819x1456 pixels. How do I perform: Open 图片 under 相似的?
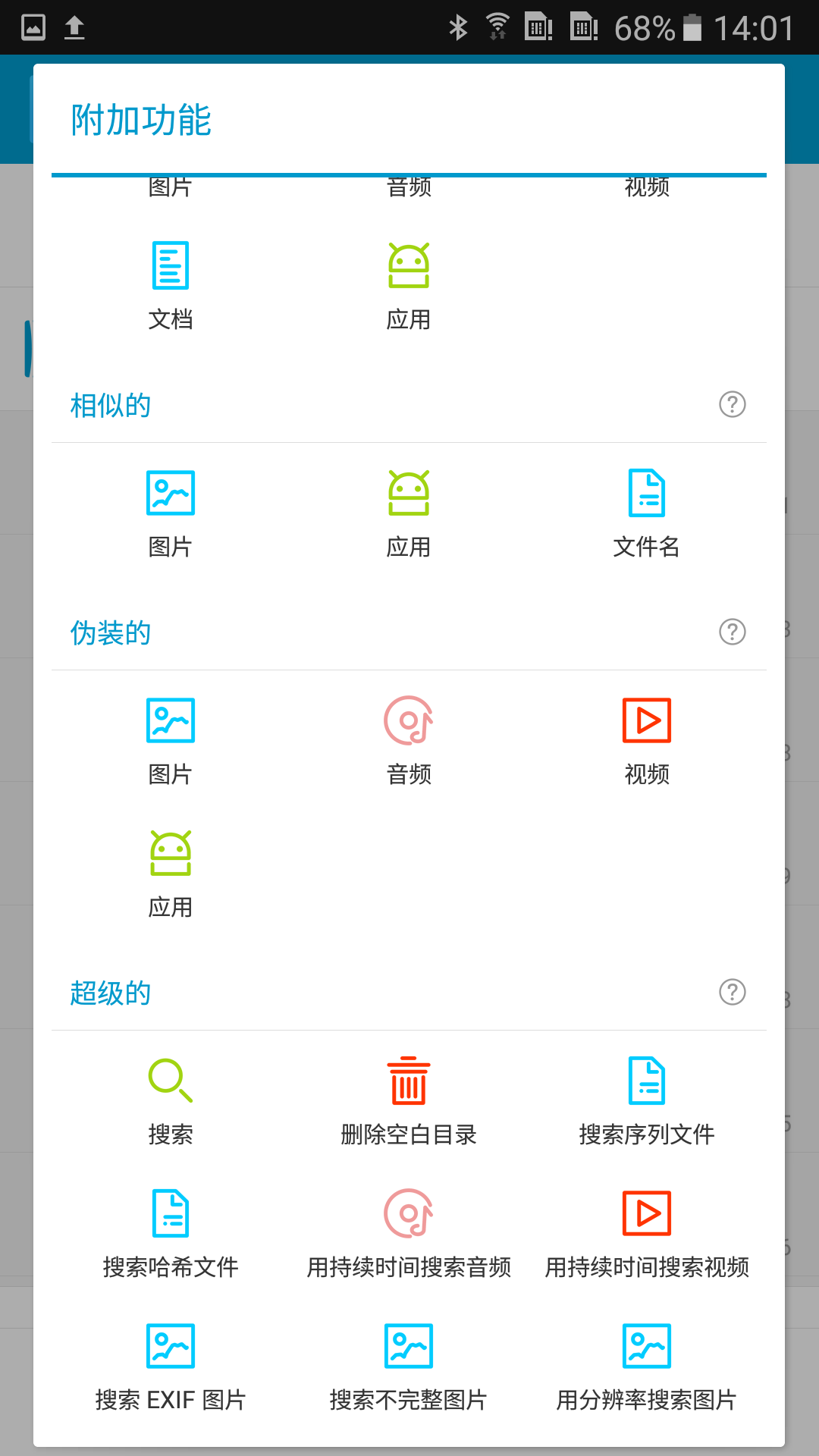[x=171, y=512]
